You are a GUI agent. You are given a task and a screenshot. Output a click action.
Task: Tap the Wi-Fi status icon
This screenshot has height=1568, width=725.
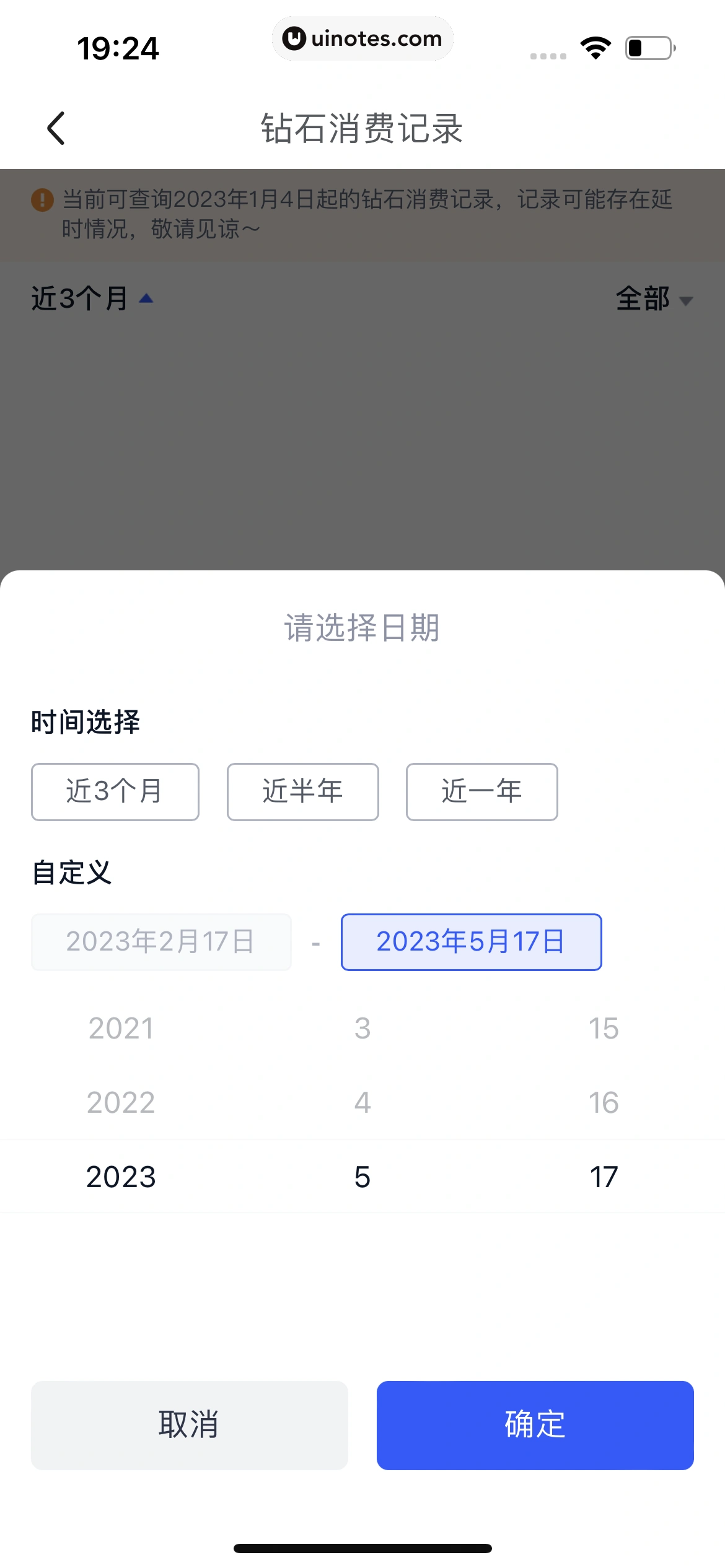pyautogui.click(x=595, y=46)
